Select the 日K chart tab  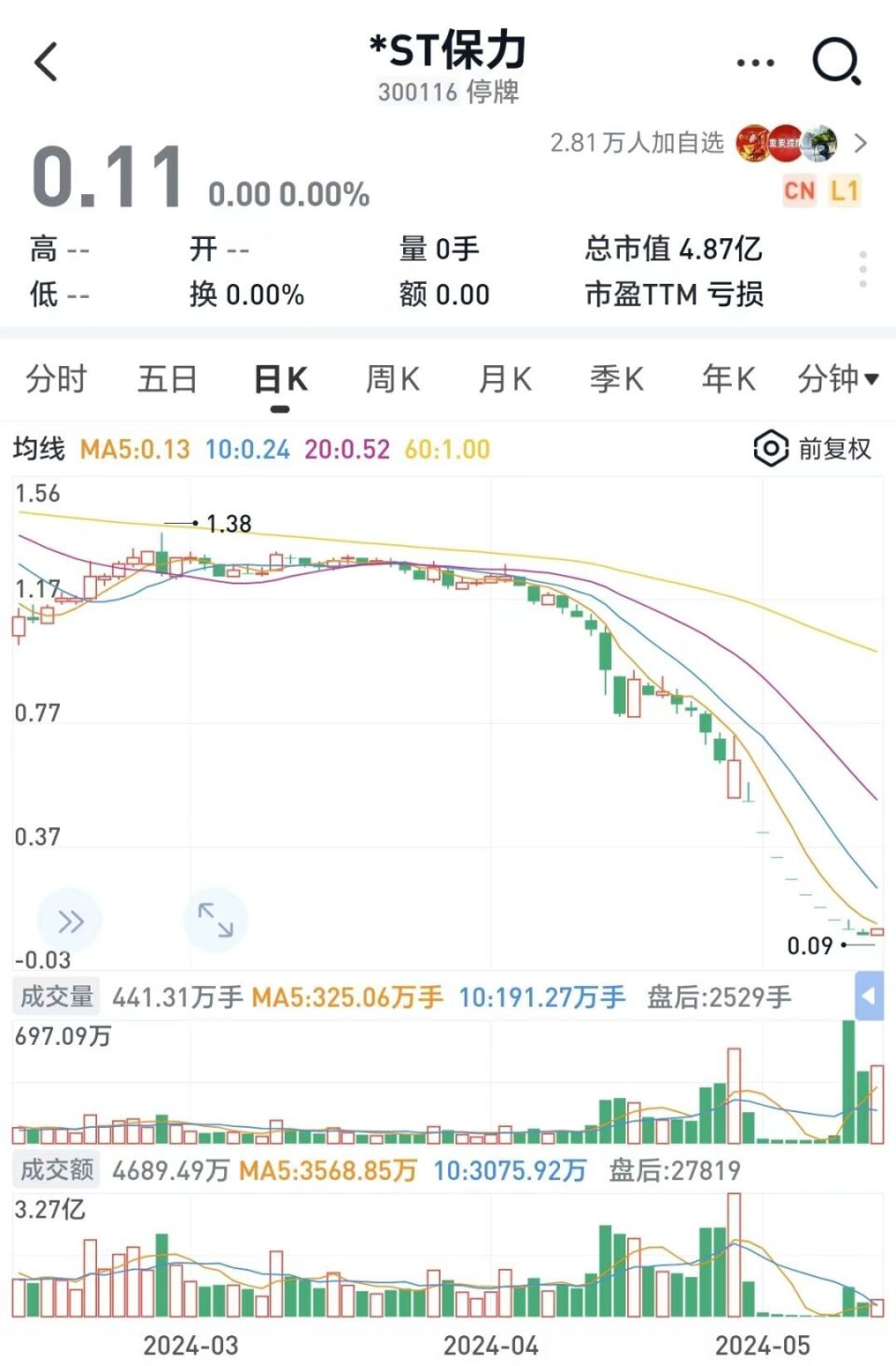pos(280,379)
